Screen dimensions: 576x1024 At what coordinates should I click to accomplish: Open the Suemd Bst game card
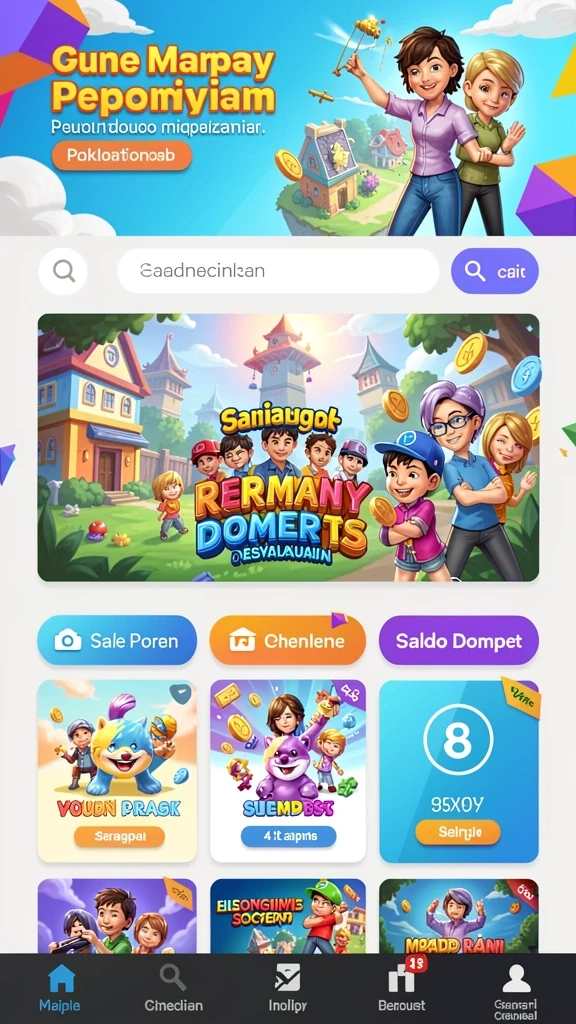pyautogui.click(x=288, y=771)
